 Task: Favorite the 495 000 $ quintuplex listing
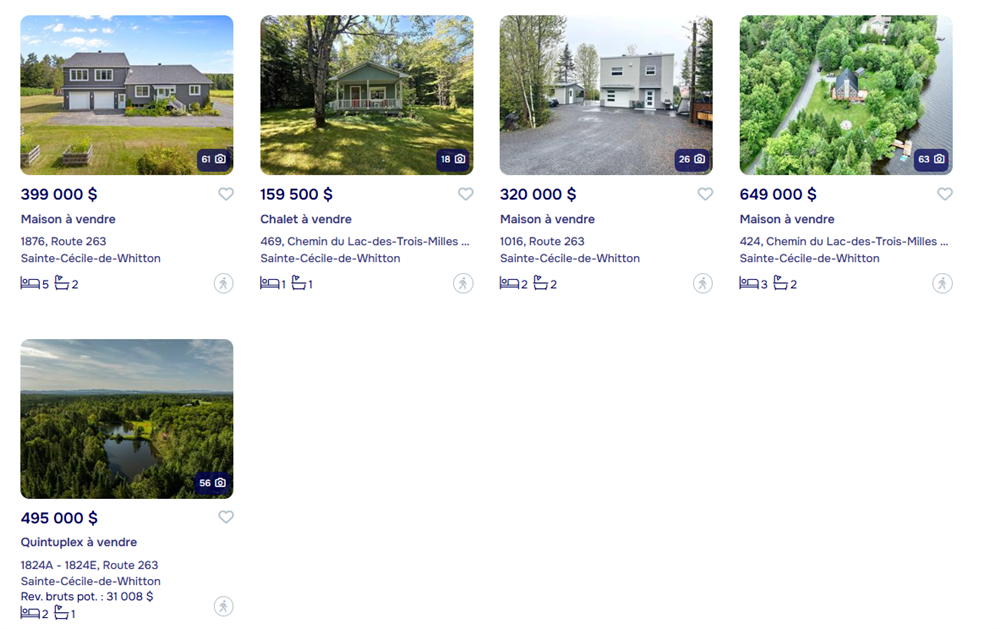tap(226, 517)
